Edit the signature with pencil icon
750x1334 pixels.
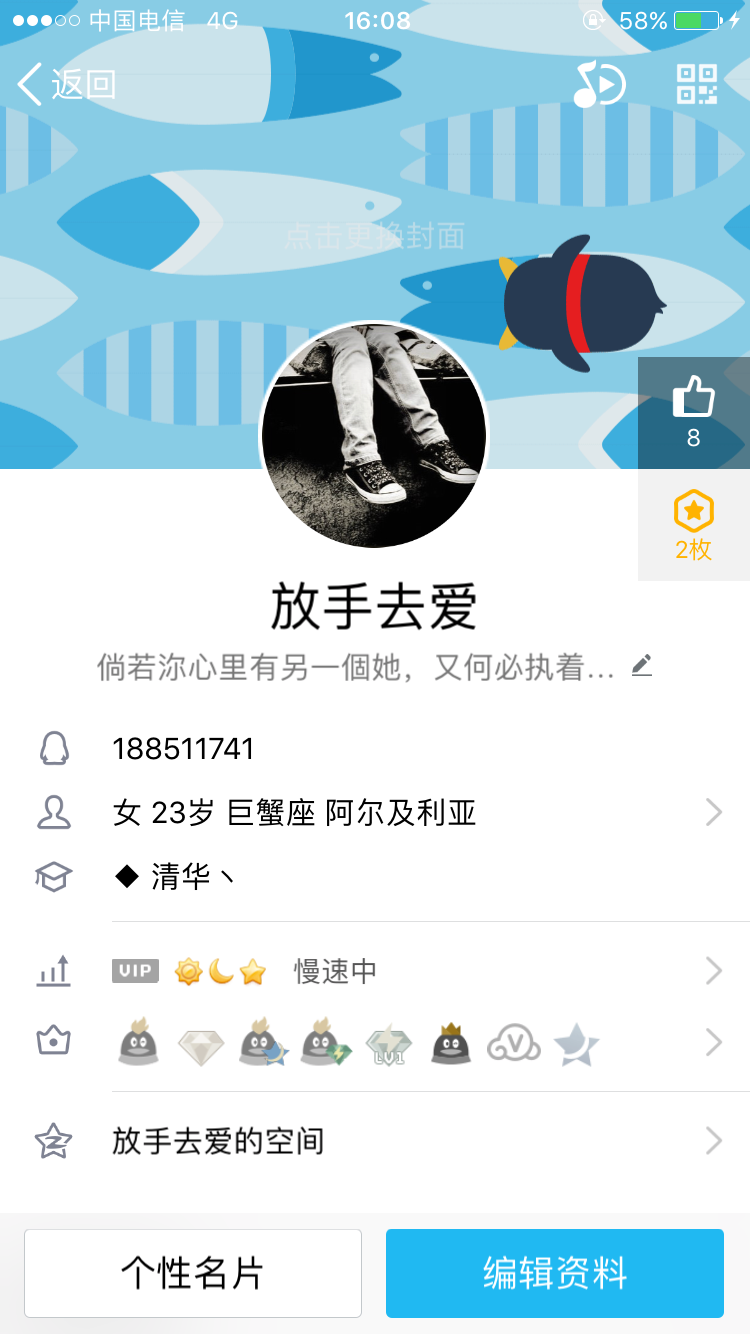point(642,665)
